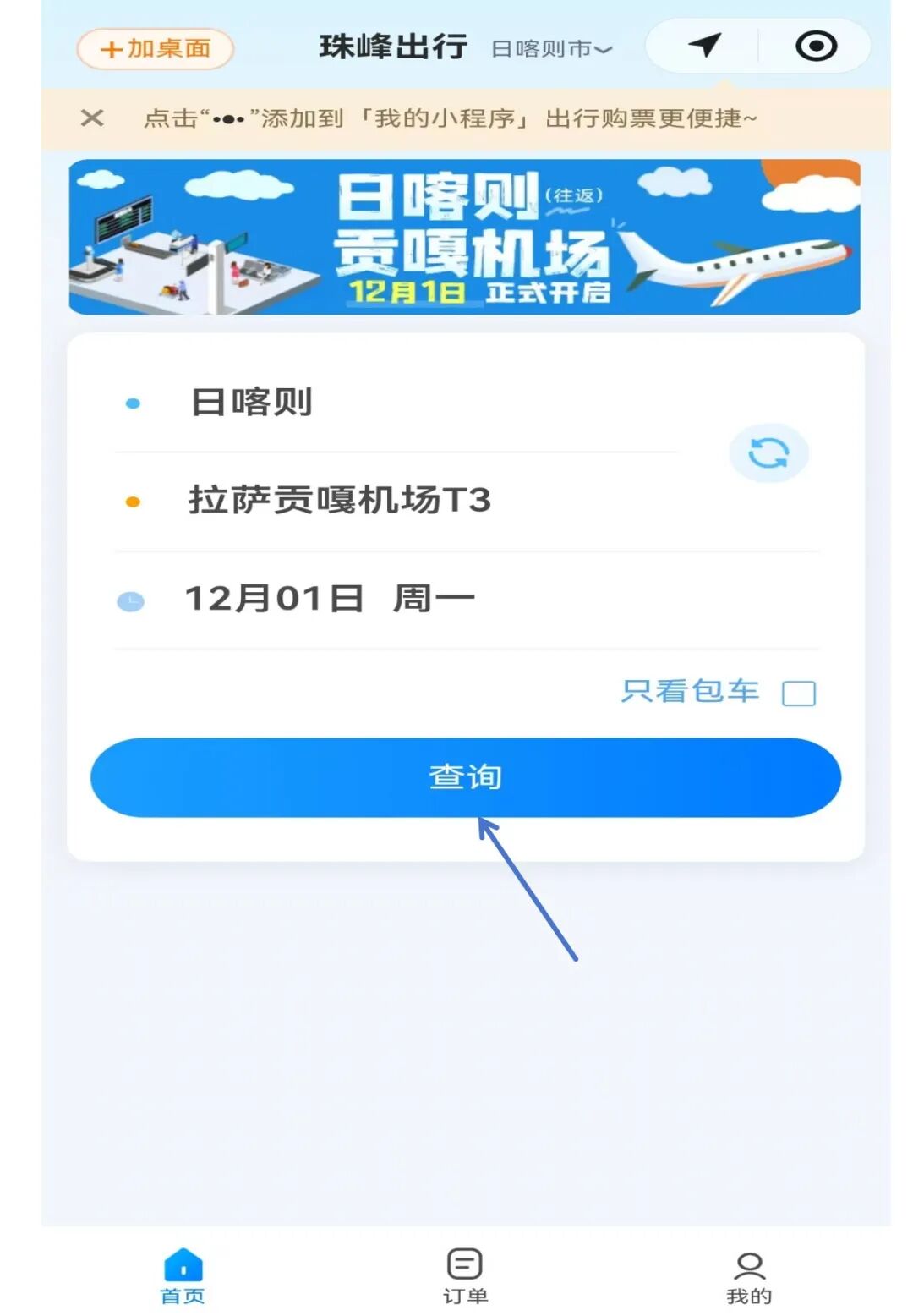The image size is (913, 1316).
Task: Dismiss the 添加到我的小程序 tip banner
Action: click(92, 118)
